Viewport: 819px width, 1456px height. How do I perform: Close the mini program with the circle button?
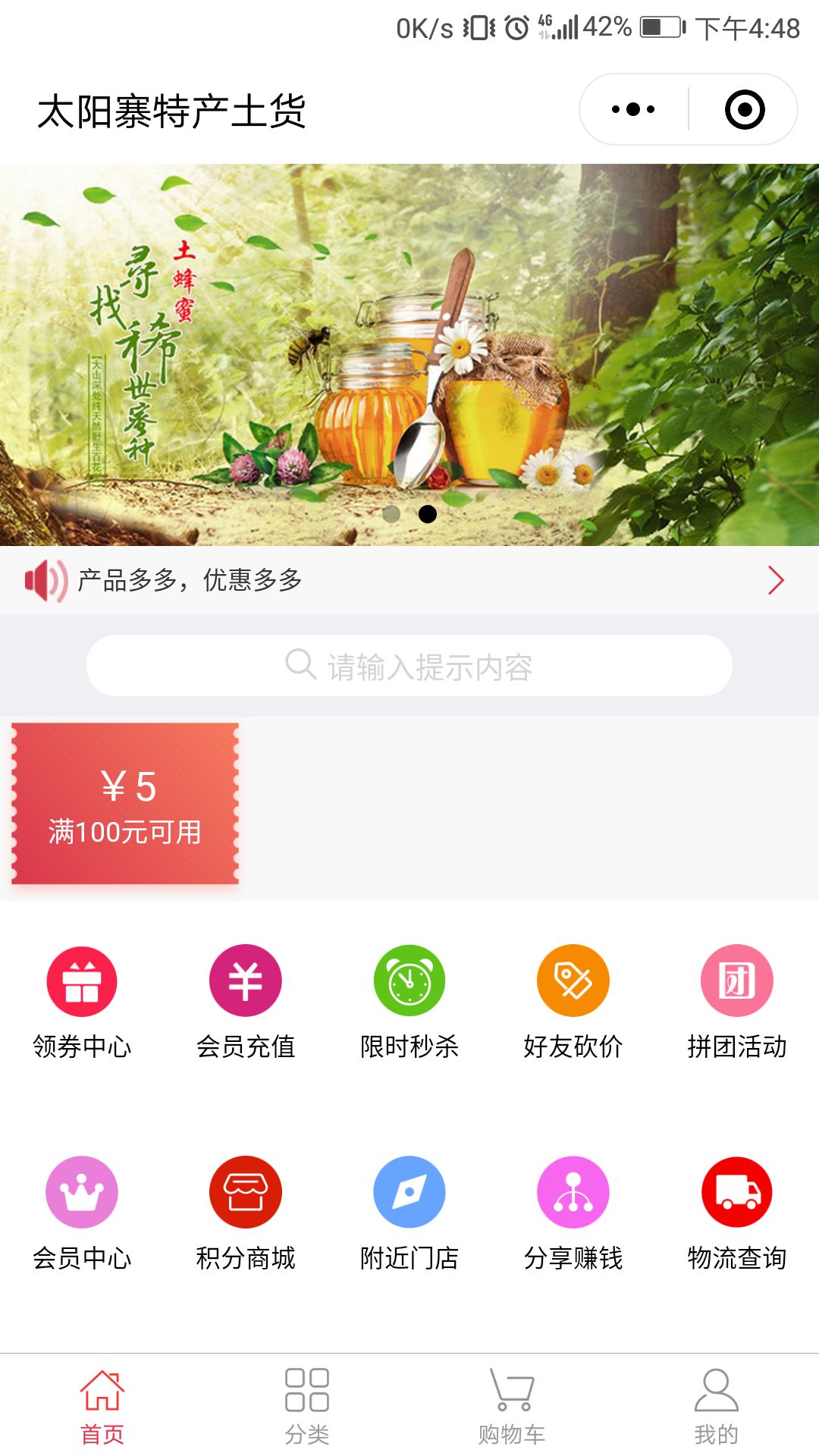(745, 110)
